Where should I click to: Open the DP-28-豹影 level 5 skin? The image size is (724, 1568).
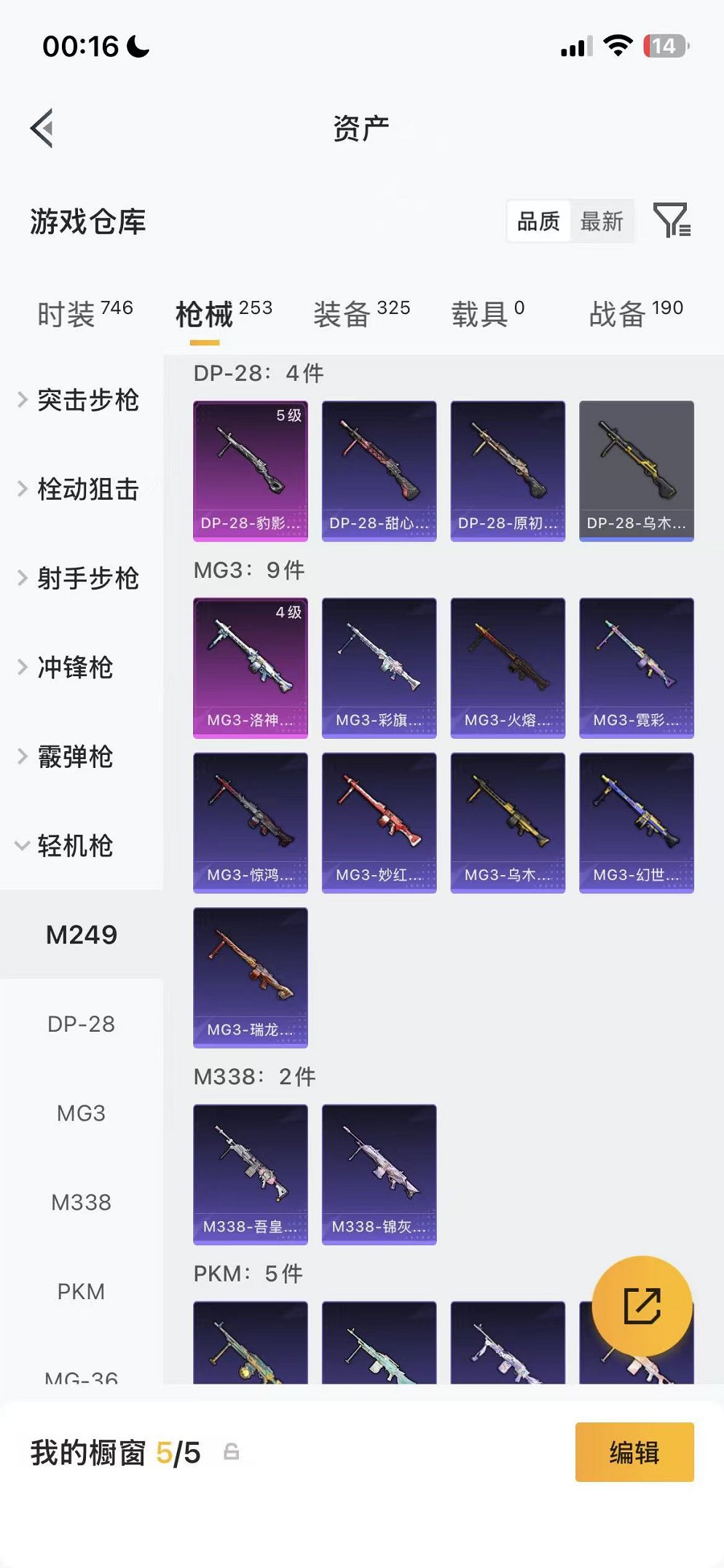pos(251,471)
